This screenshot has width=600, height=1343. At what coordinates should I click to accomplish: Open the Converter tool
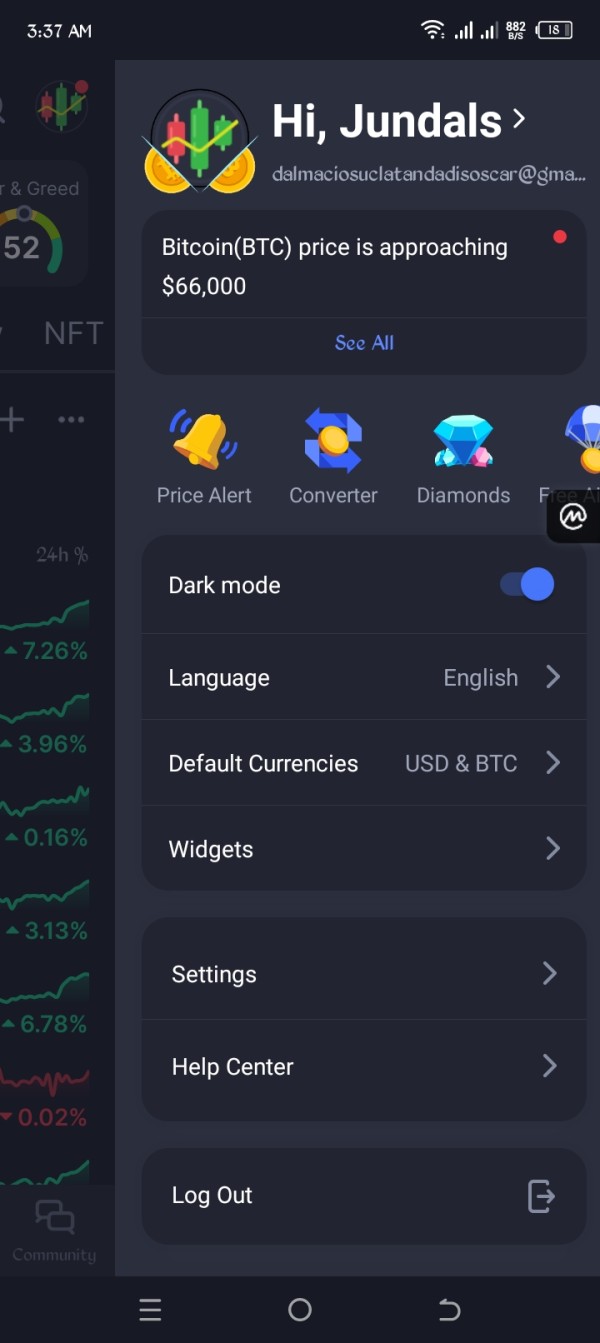click(333, 455)
